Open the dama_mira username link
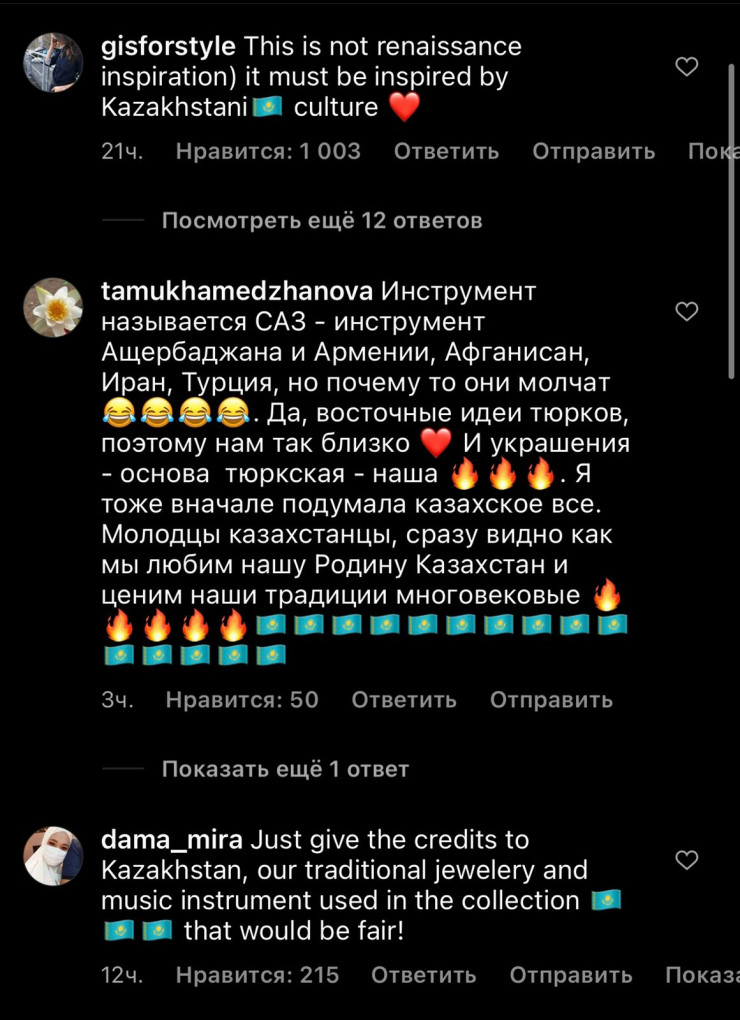Image resolution: width=740 pixels, height=1020 pixels. 166,840
